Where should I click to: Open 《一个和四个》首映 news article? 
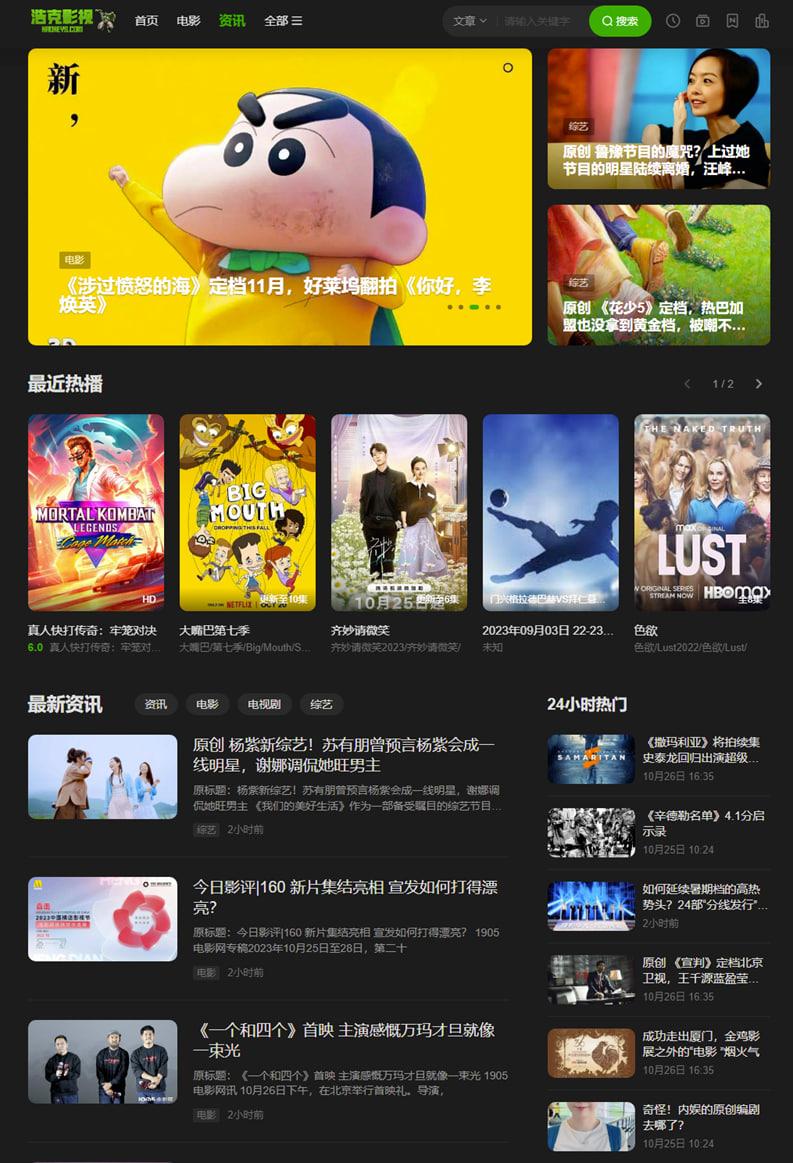(x=343, y=1039)
